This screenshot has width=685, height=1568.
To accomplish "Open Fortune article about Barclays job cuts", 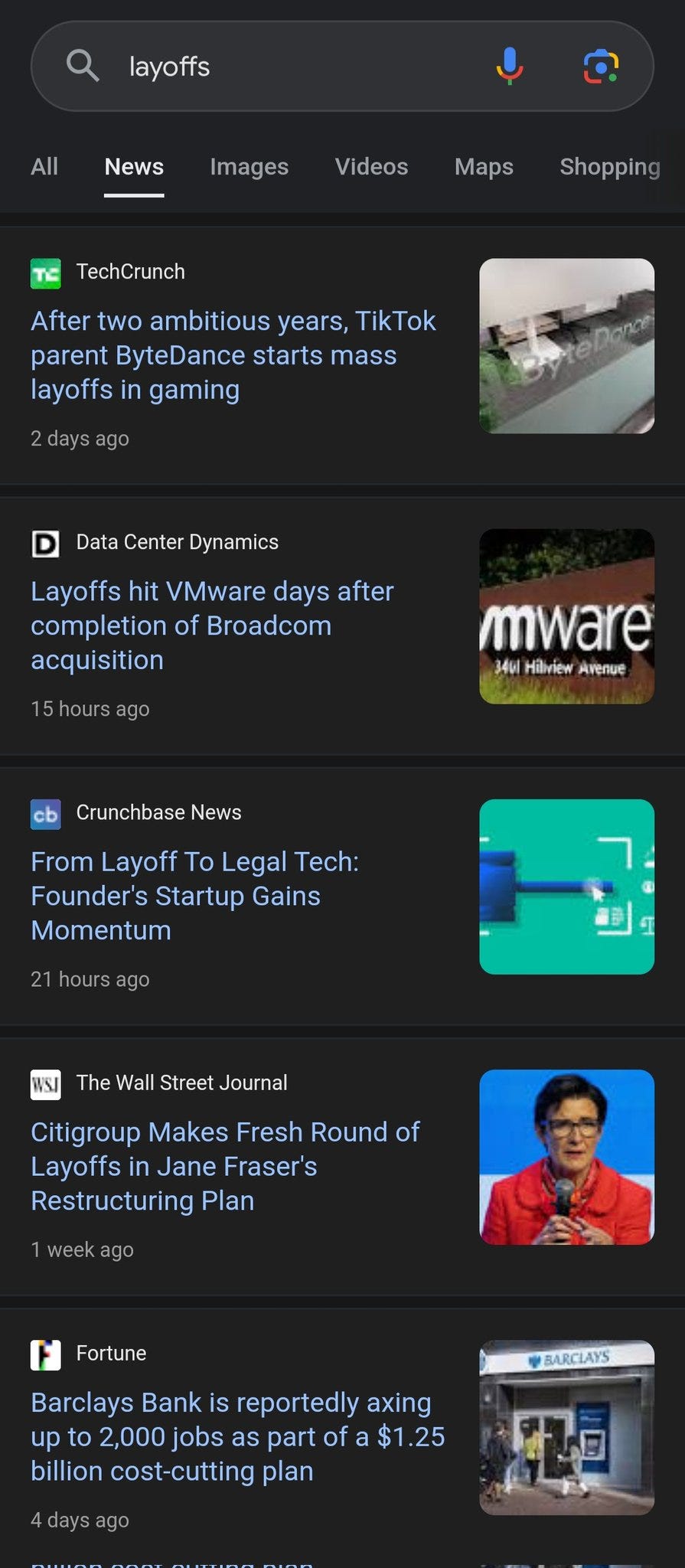I will tap(237, 1436).
